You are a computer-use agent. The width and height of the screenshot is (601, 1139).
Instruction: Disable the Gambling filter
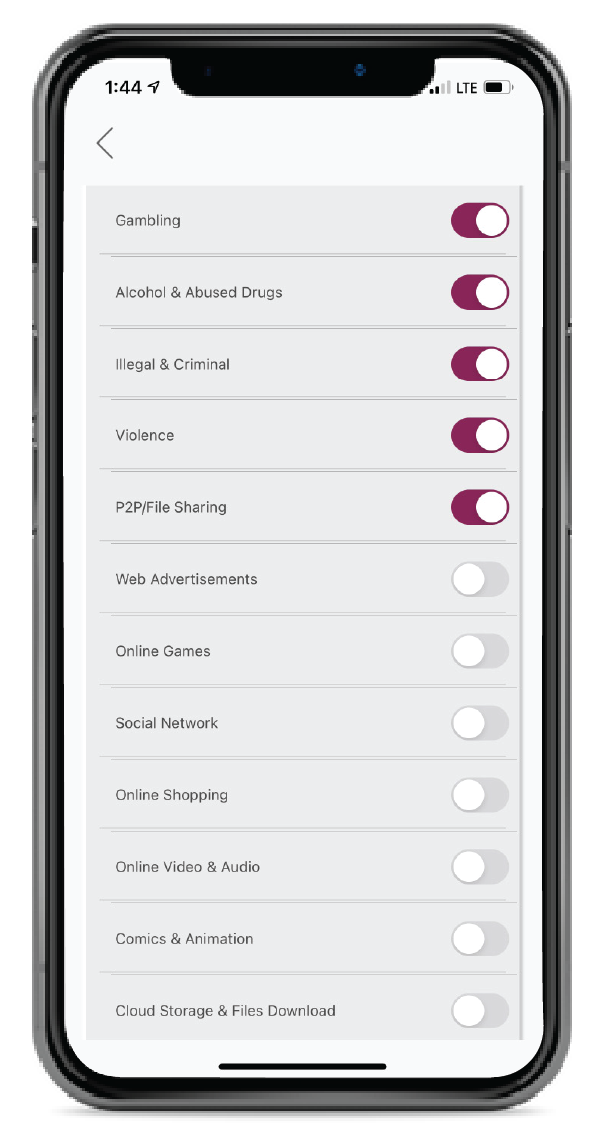pyautogui.click(x=480, y=220)
